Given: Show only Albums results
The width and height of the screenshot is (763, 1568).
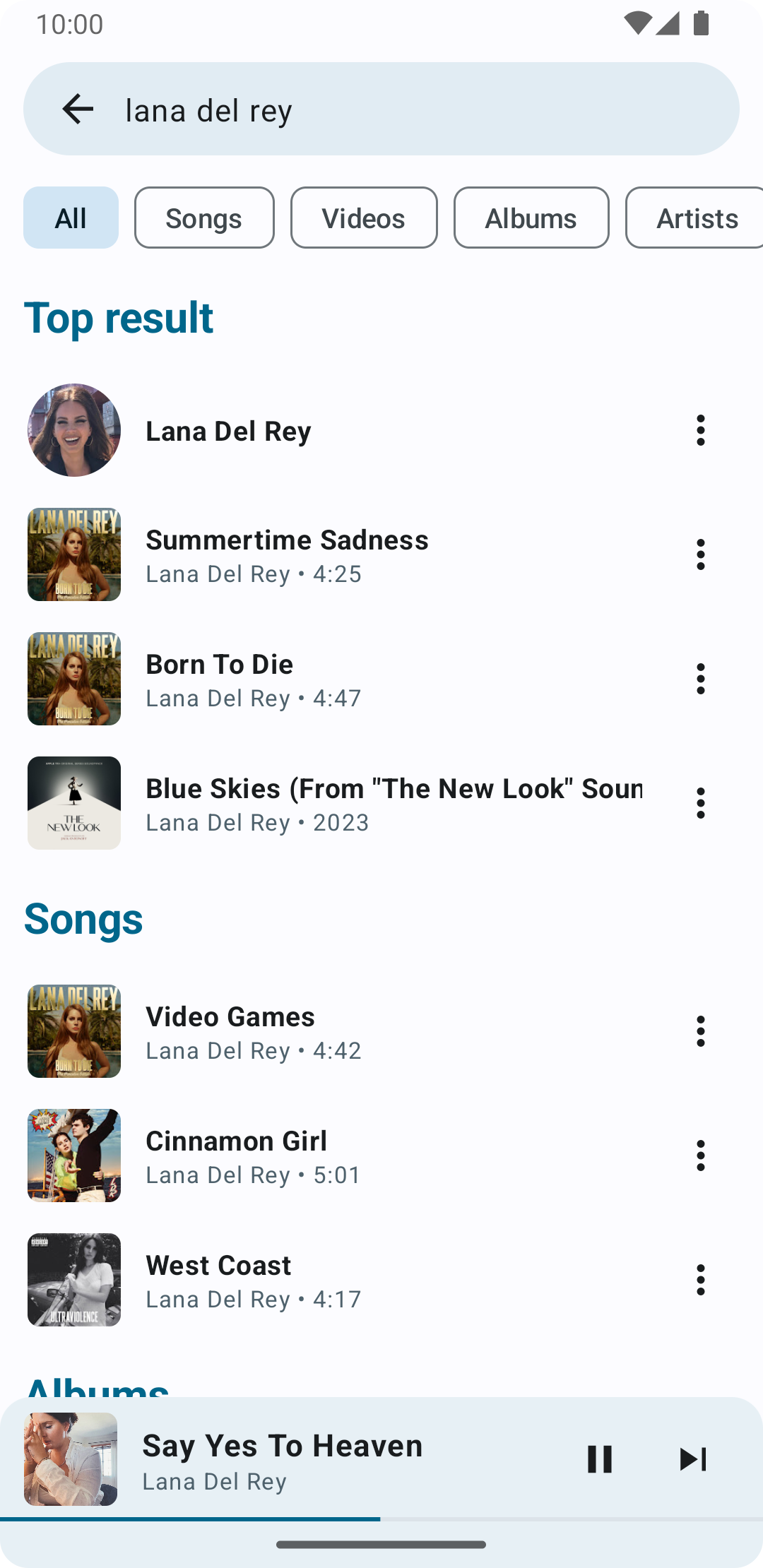Looking at the screenshot, I should coord(531,218).
